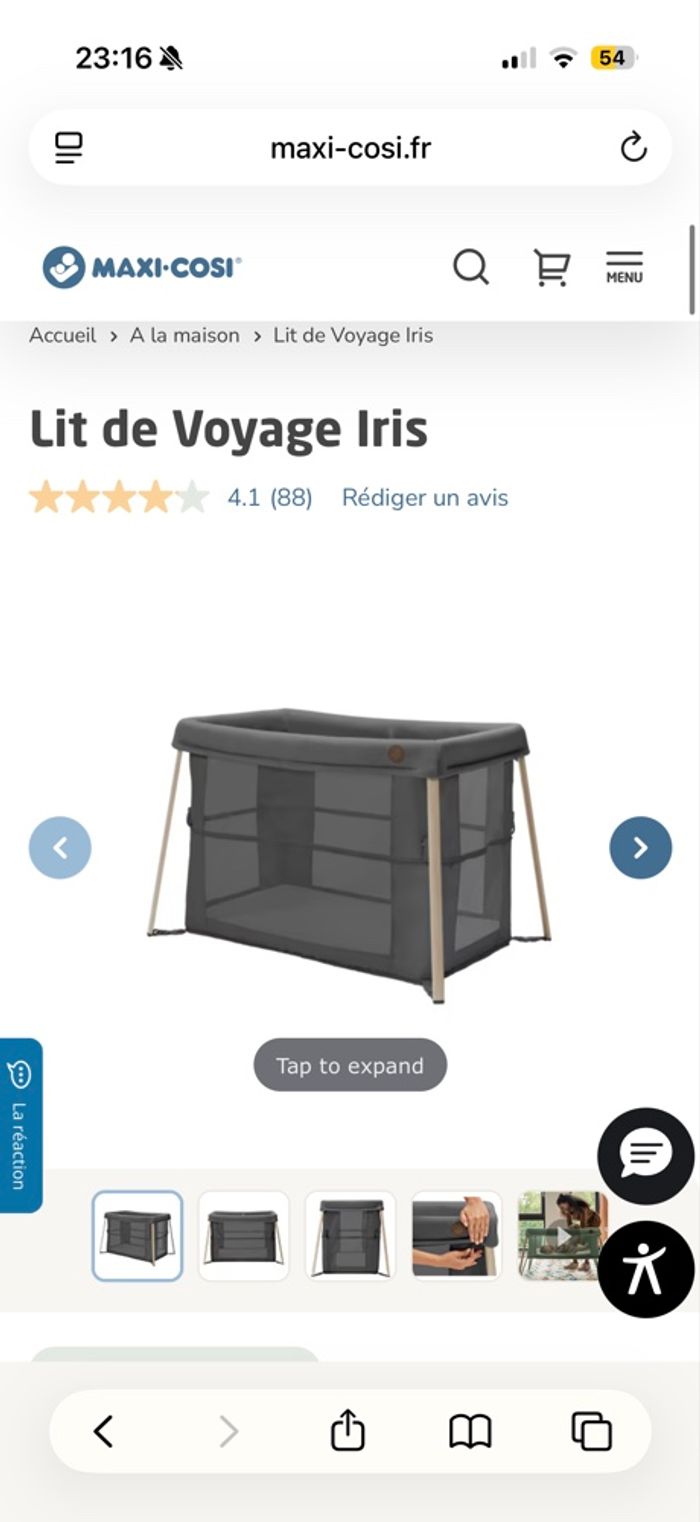Image resolution: width=700 pixels, height=1522 pixels.
Task: Share this page from the browser toolbar
Action: click(x=347, y=1431)
